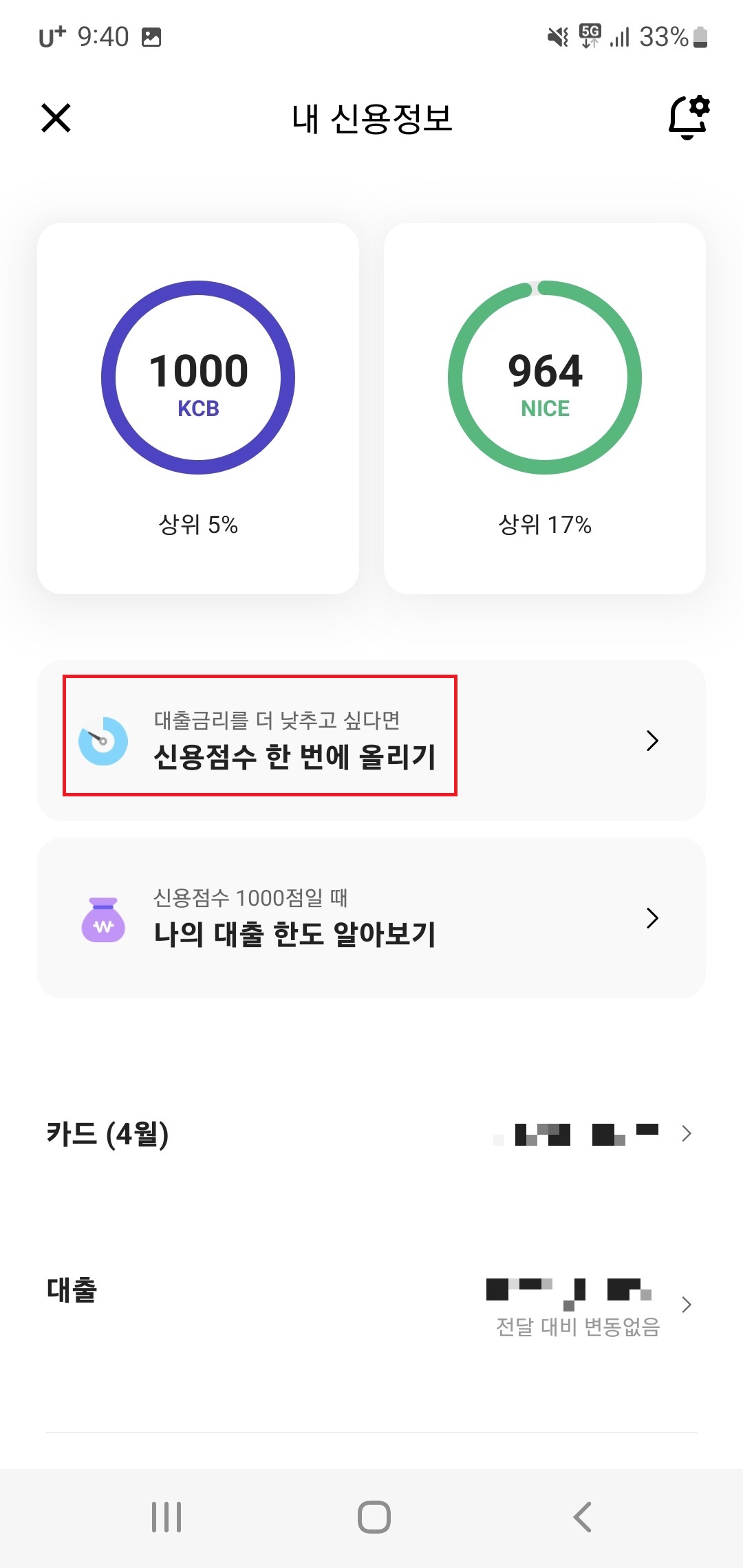743x1568 pixels.
Task: Open 나의 대출 한도 알아보기 via its chevron
Action: click(651, 917)
